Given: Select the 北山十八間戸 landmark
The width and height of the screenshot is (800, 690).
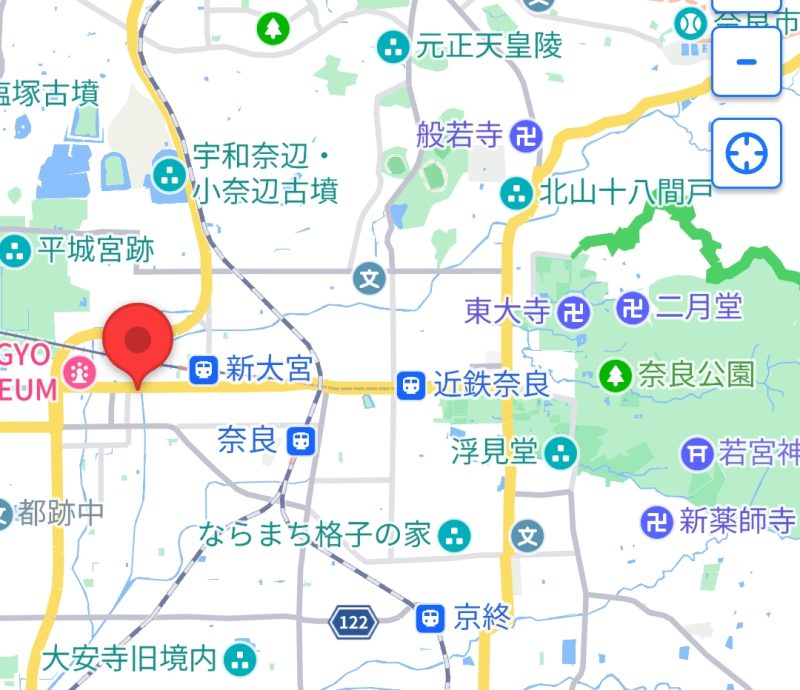Looking at the screenshot, I should [517, 192].
